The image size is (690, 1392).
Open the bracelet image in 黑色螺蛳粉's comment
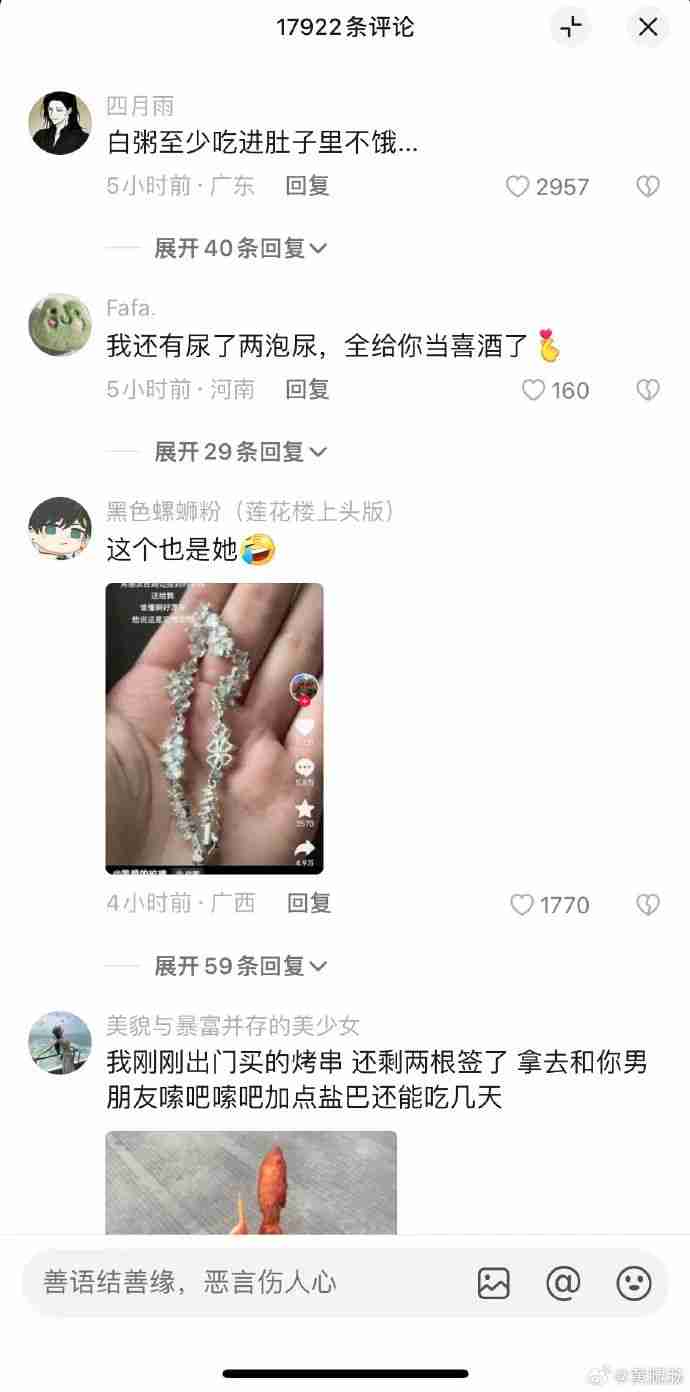click(214, 728)
